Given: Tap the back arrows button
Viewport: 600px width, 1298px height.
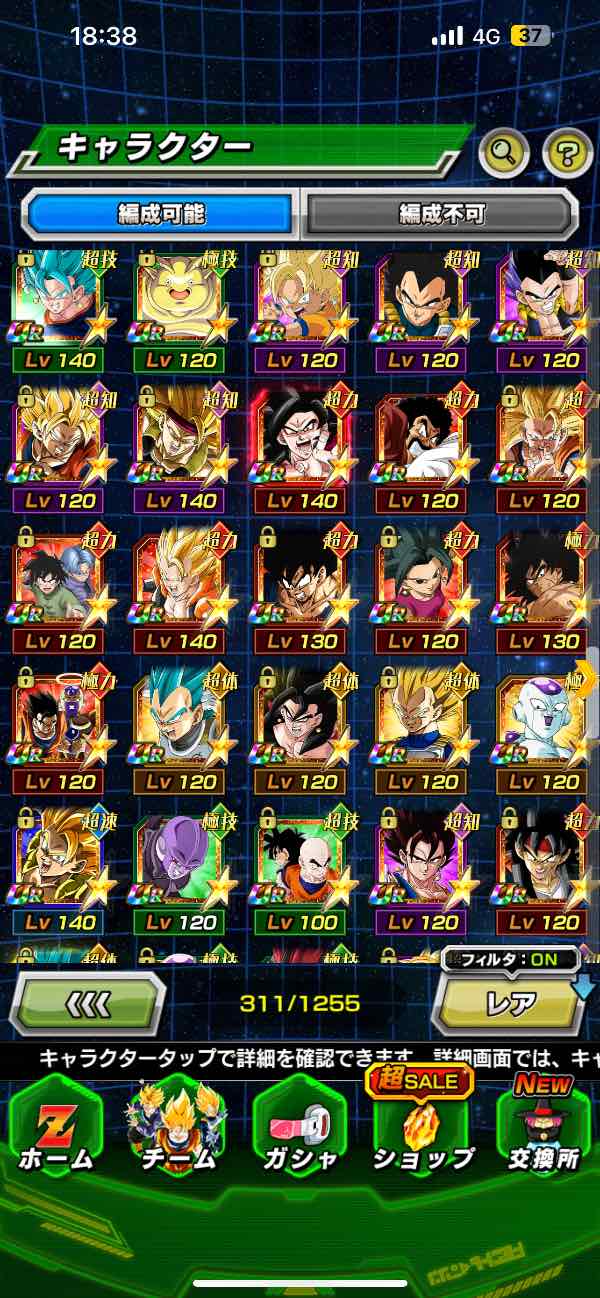Looking at the screenshot, I should pos(88,1003).
